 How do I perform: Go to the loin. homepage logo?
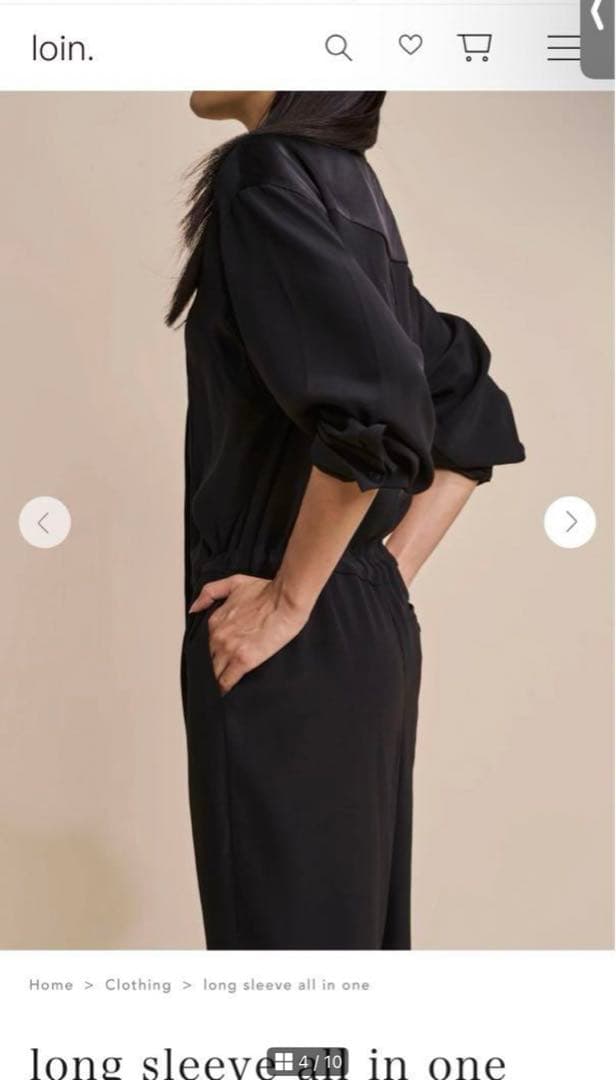[x=62, y=48]
